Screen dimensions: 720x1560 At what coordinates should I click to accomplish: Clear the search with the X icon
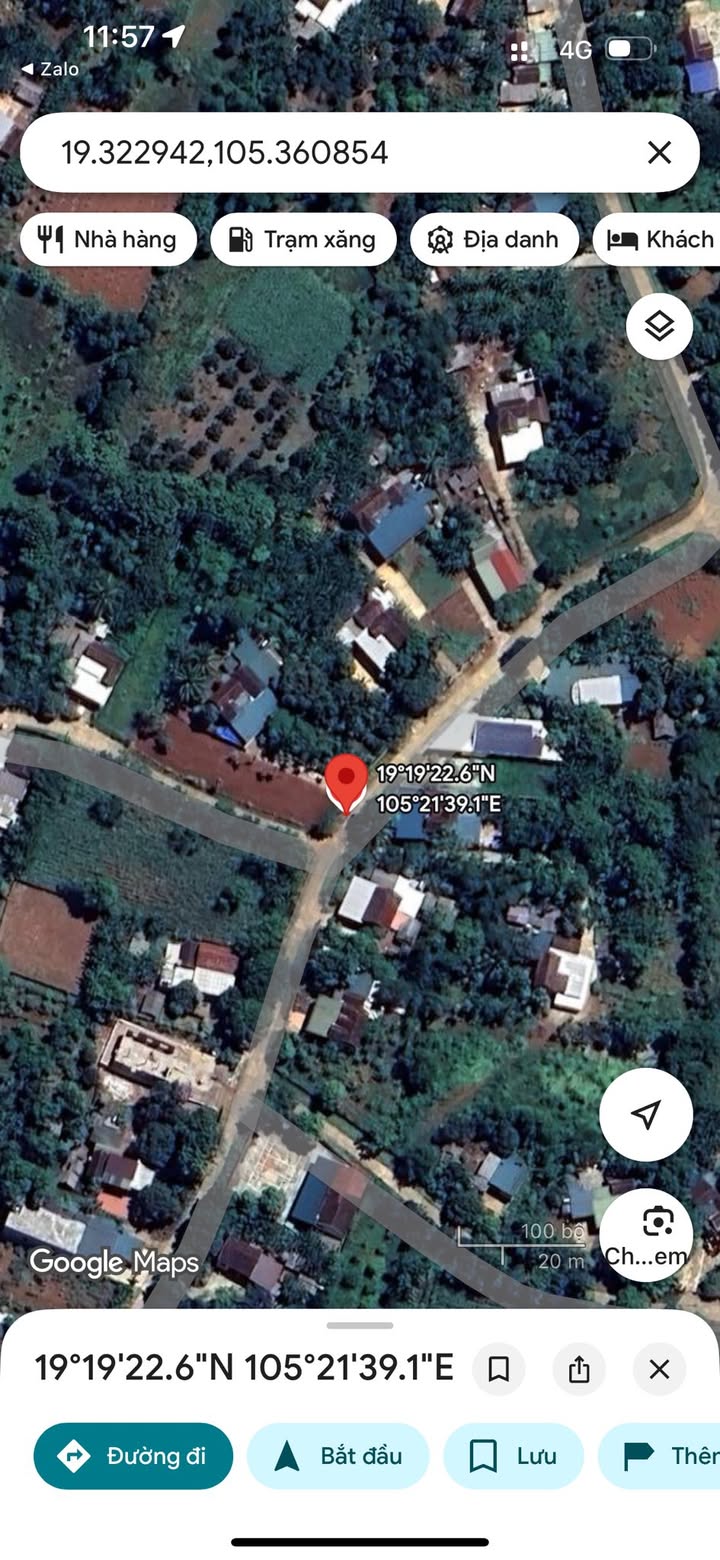coord(659,153)
